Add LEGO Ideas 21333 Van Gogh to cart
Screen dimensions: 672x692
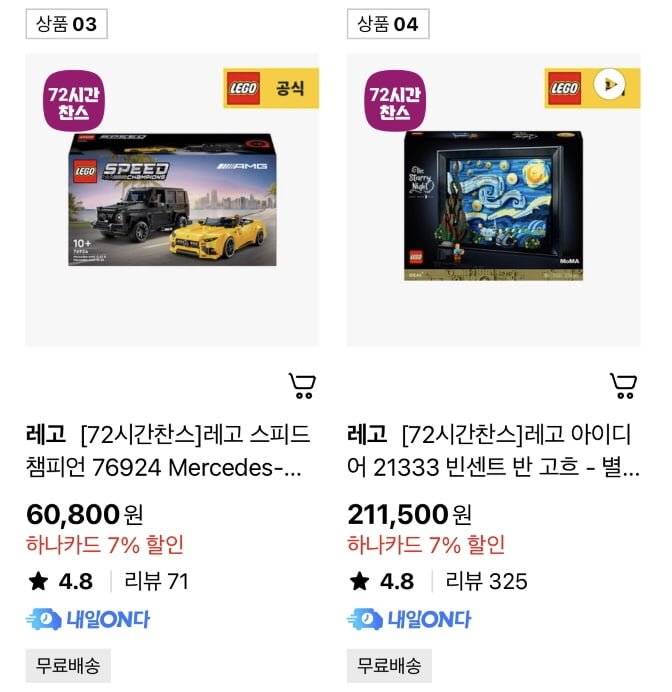tap(624, 385)
